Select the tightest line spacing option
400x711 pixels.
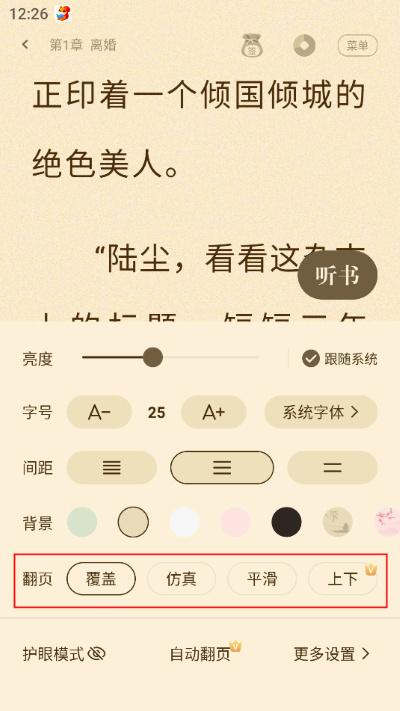(x=112, y=468)
